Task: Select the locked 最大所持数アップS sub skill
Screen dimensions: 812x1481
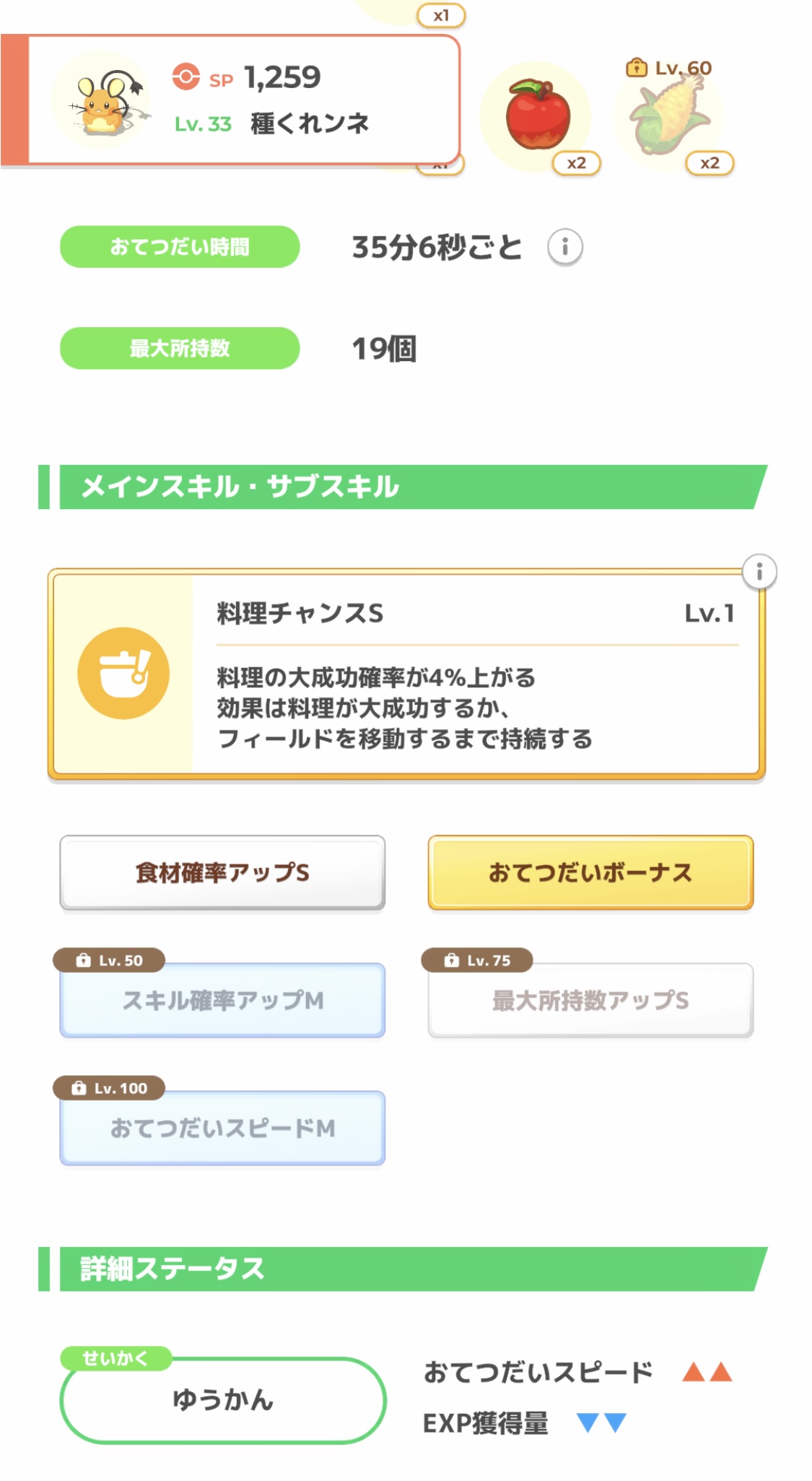Action: [590, 1001]
